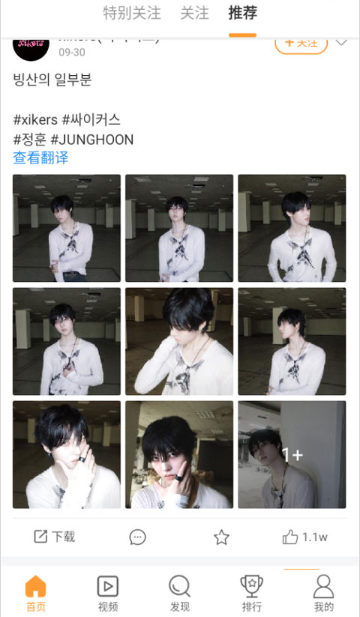
Task: Expand the post options chevron
Action: pos(341,42)
